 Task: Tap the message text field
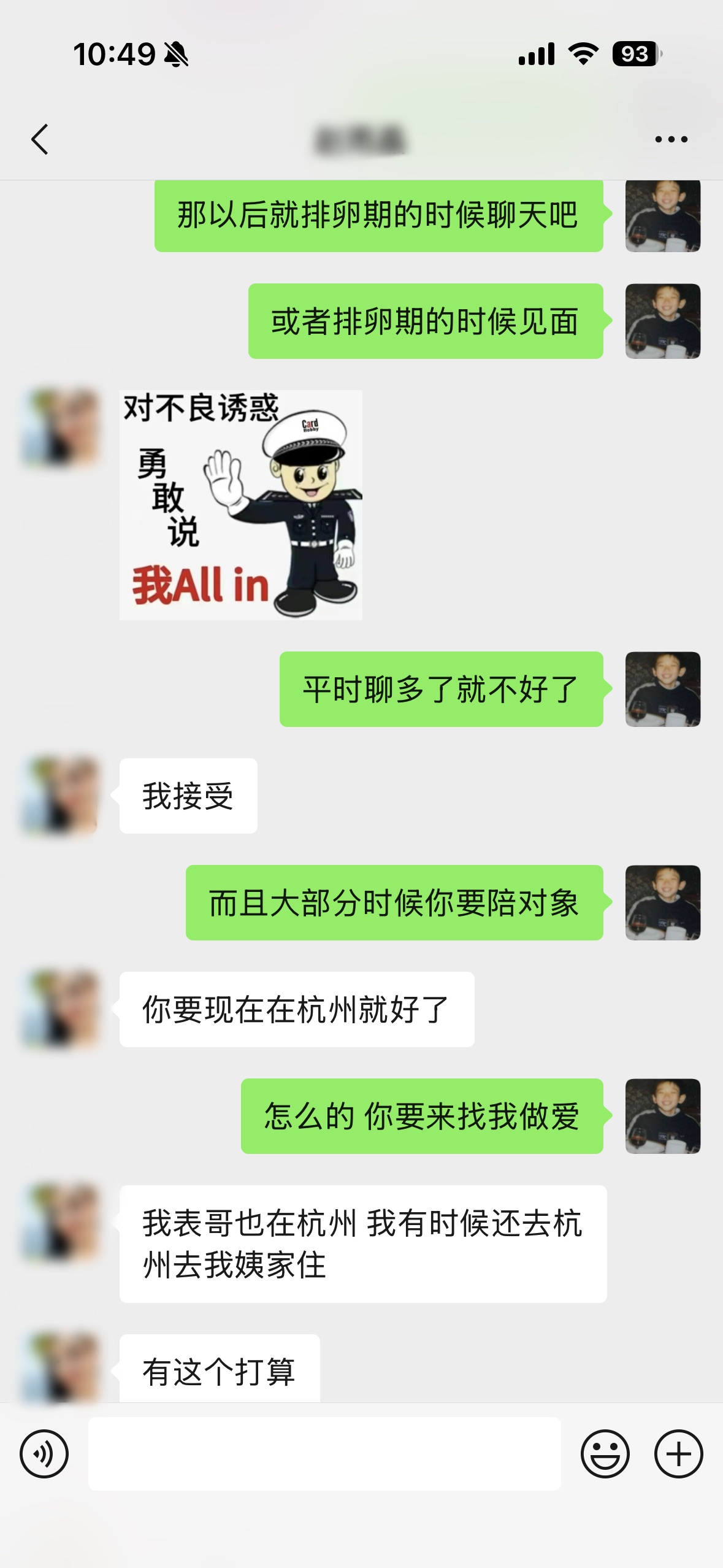click(x=324, y=1453)
